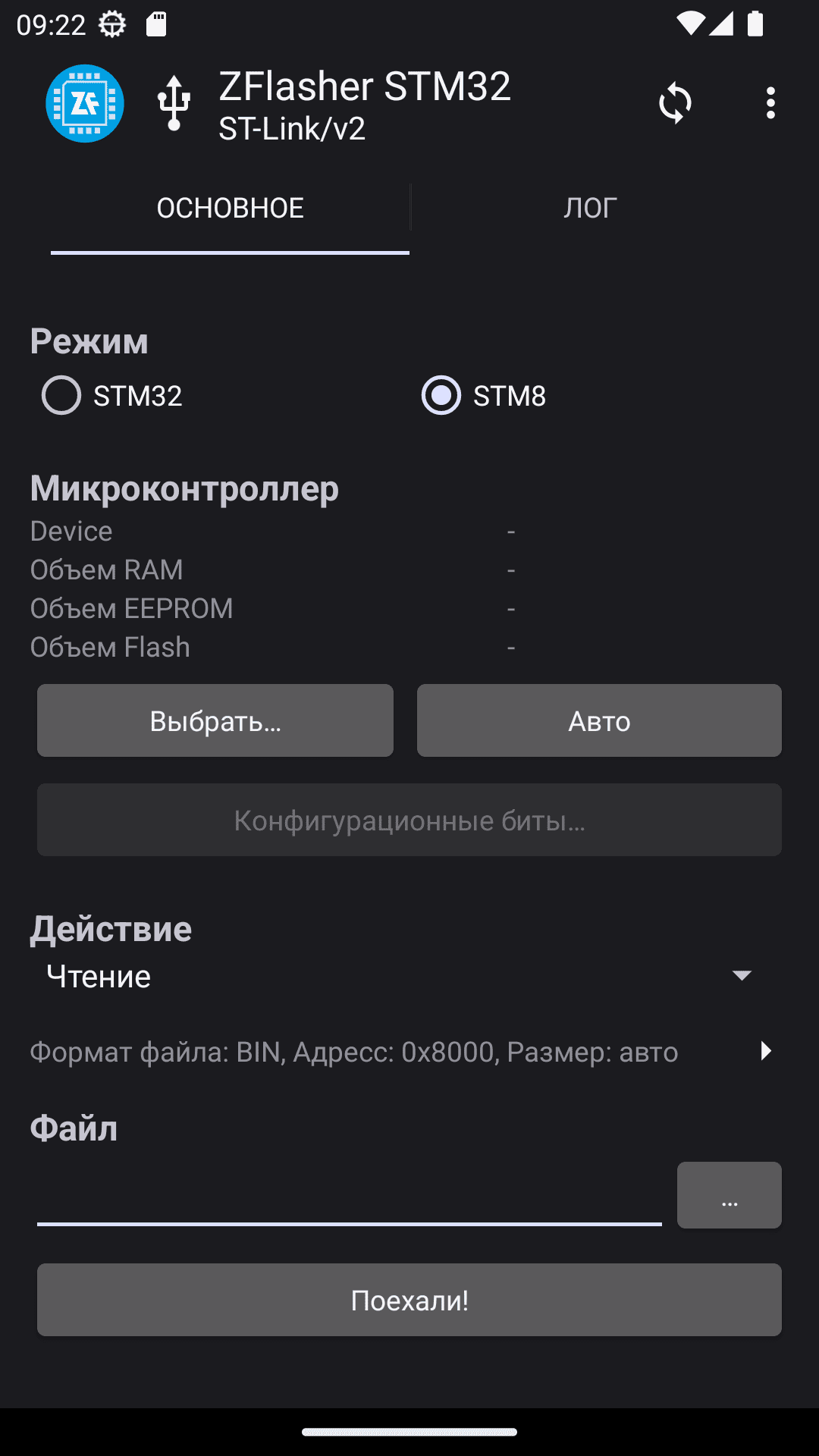Viewport: 819px width, 1456px height.
Task: Select the STM32 mode radio button
Action: point(61,395)
